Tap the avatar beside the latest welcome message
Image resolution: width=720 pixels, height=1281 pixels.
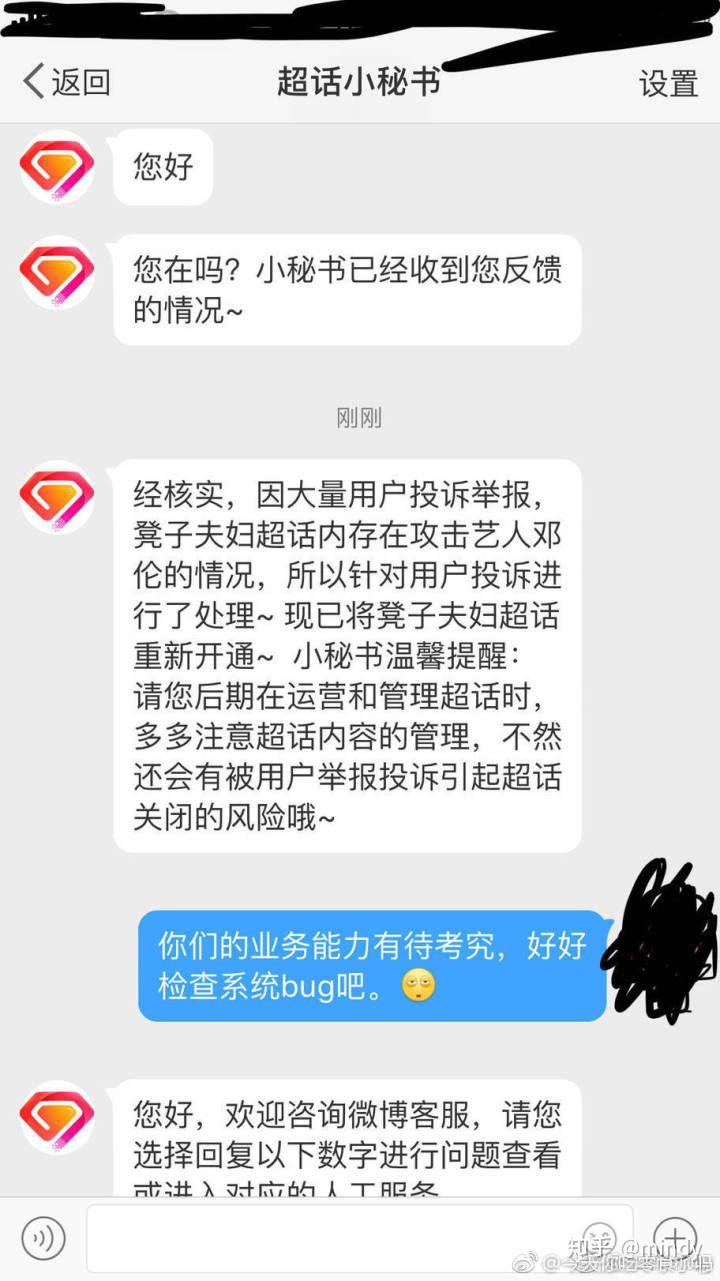[x=57, y=1120]
